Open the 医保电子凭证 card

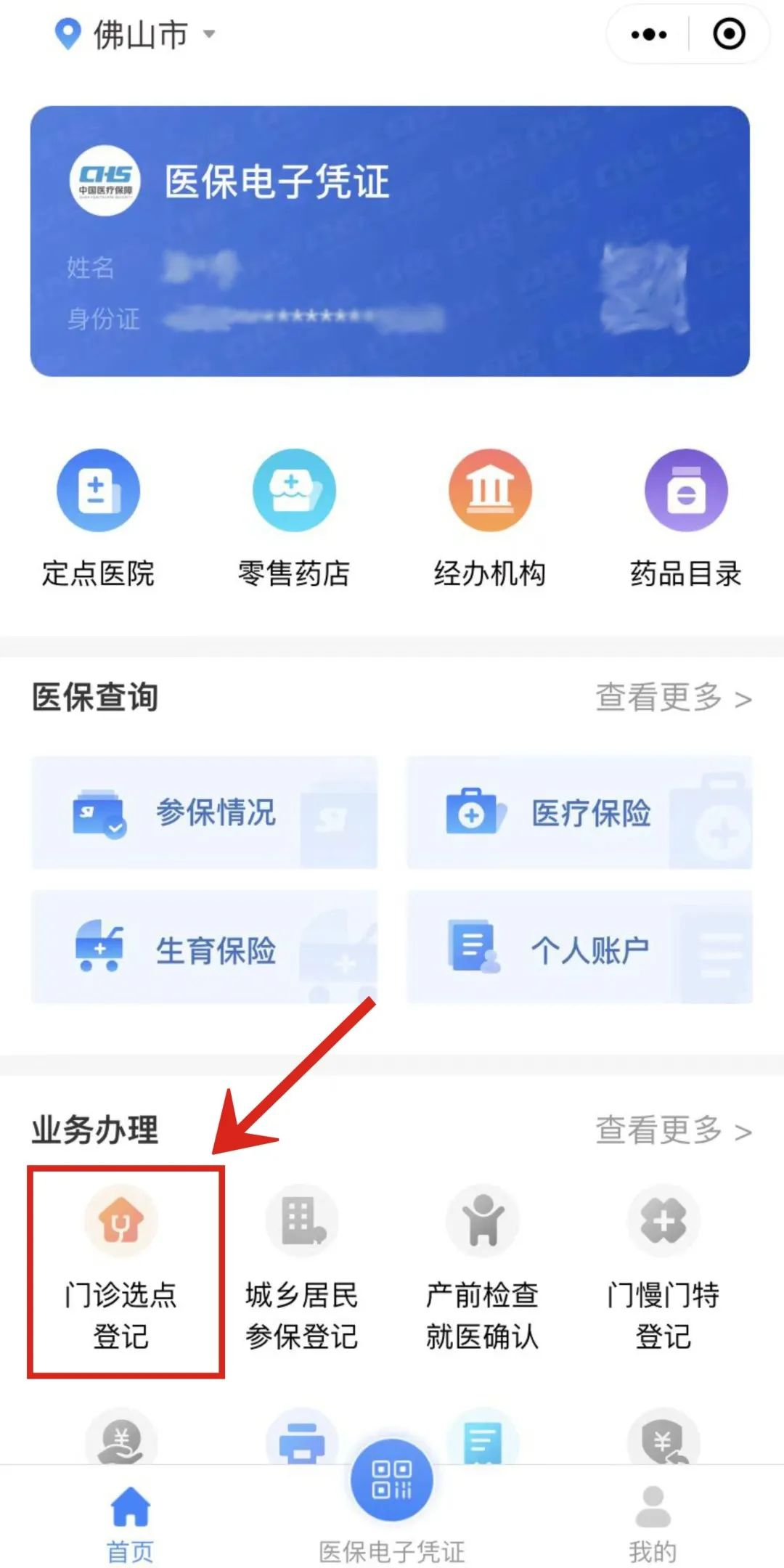(x=389, y=241)
